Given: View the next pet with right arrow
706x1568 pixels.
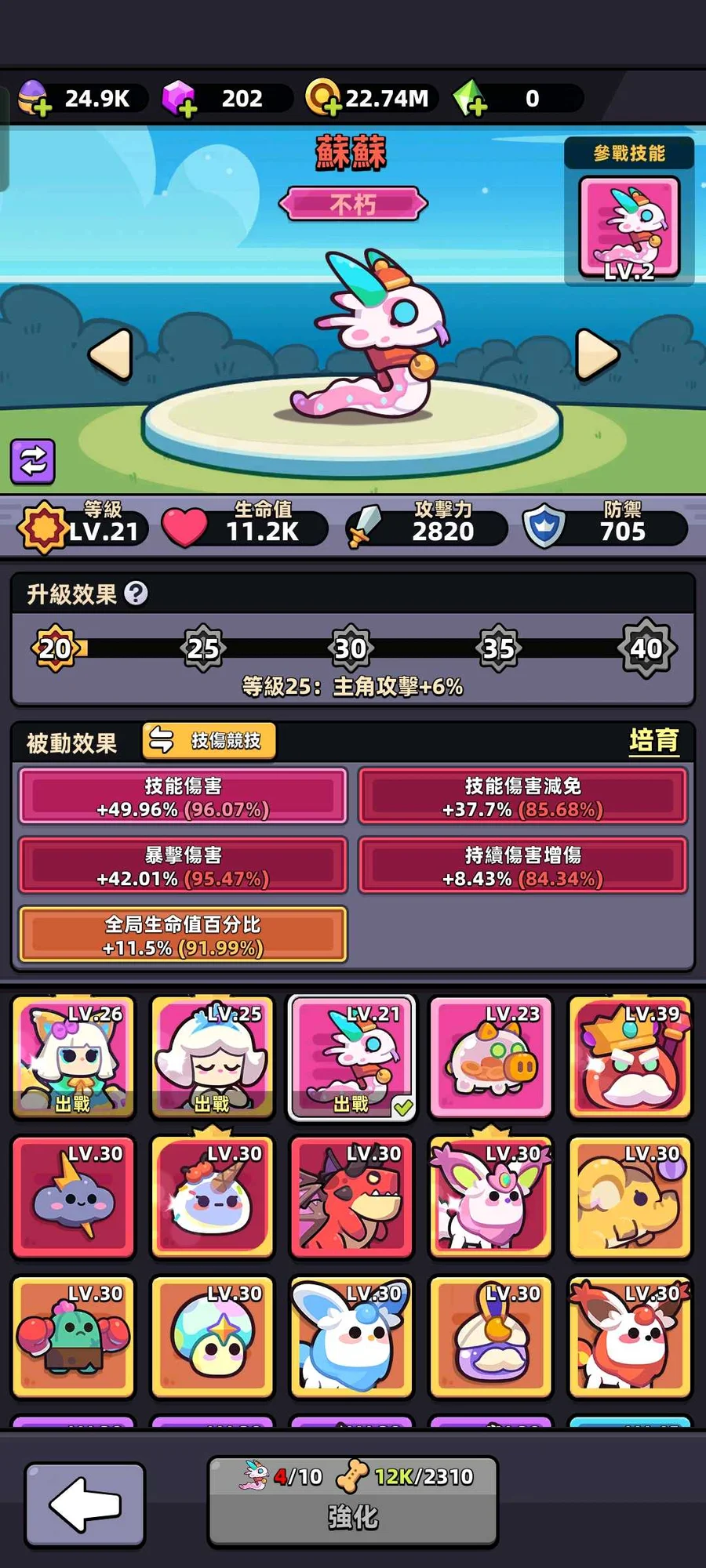Looking at the screenshot, I should coord(597,354).
